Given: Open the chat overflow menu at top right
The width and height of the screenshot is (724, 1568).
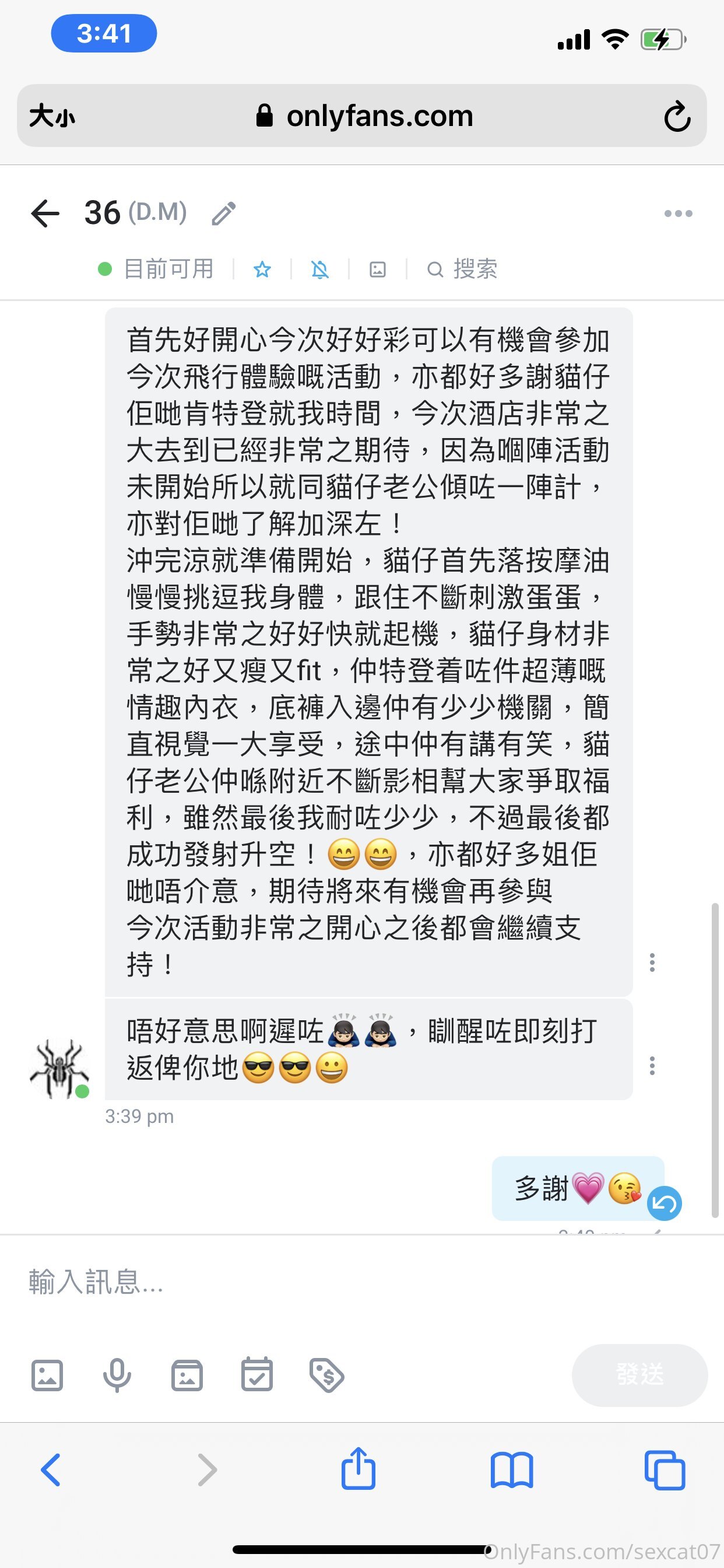Looking at the screenshot, I should (678, 213).
